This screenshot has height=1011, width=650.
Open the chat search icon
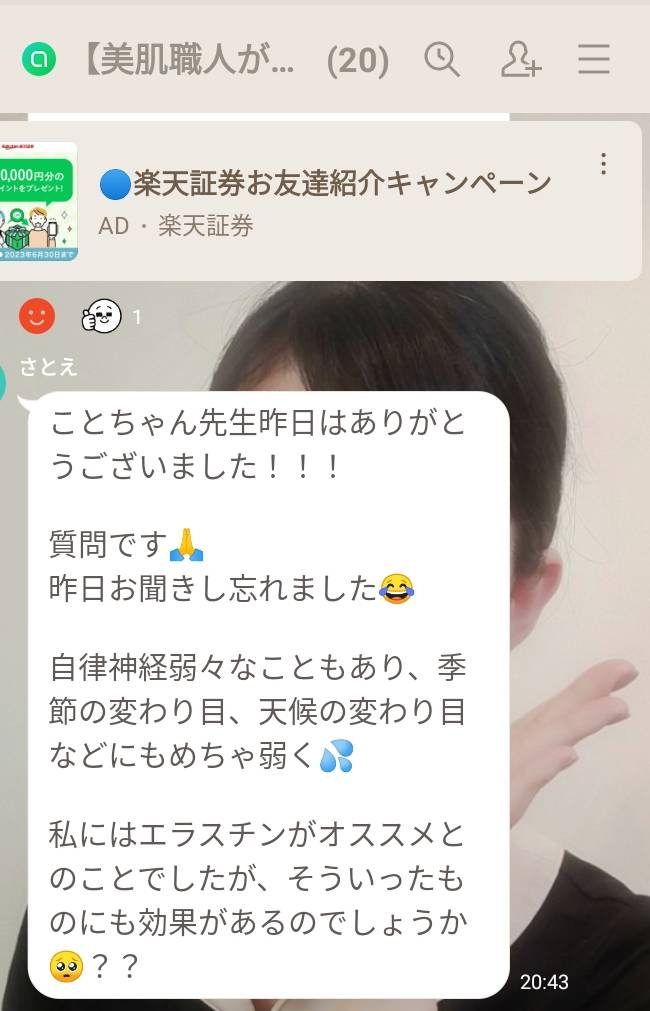(441, 60)
